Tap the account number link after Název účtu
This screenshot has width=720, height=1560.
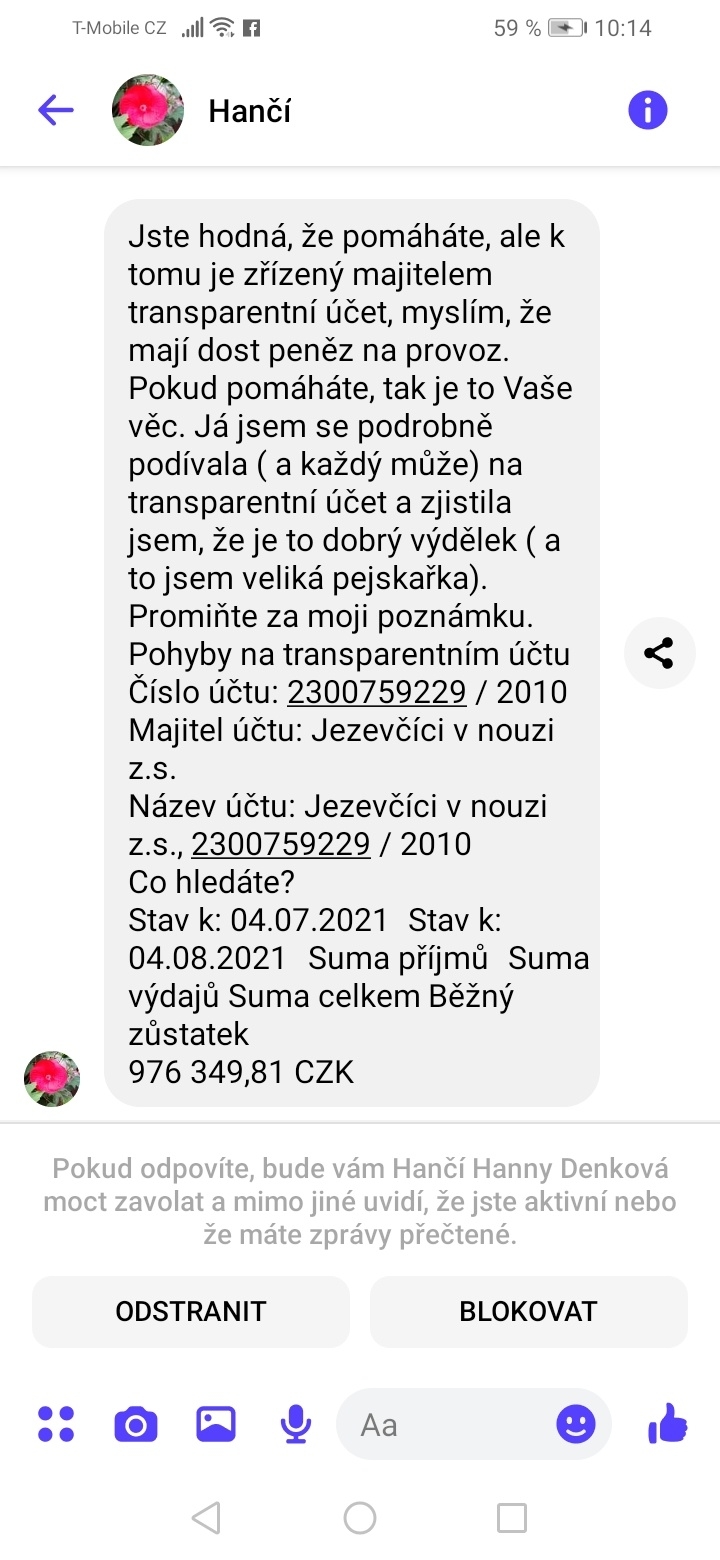(x=281, y=844)
